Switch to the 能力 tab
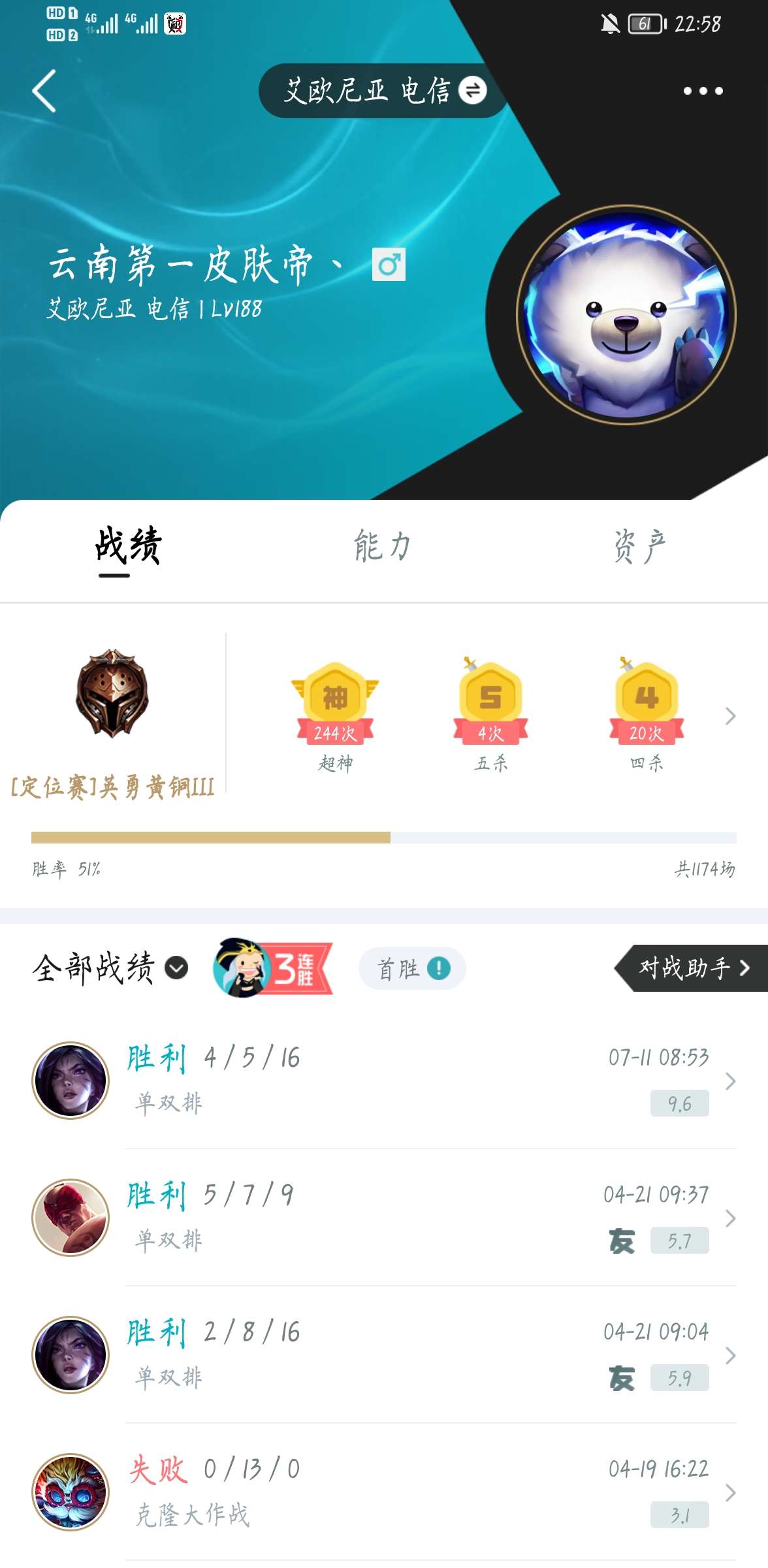 (383, 546)
